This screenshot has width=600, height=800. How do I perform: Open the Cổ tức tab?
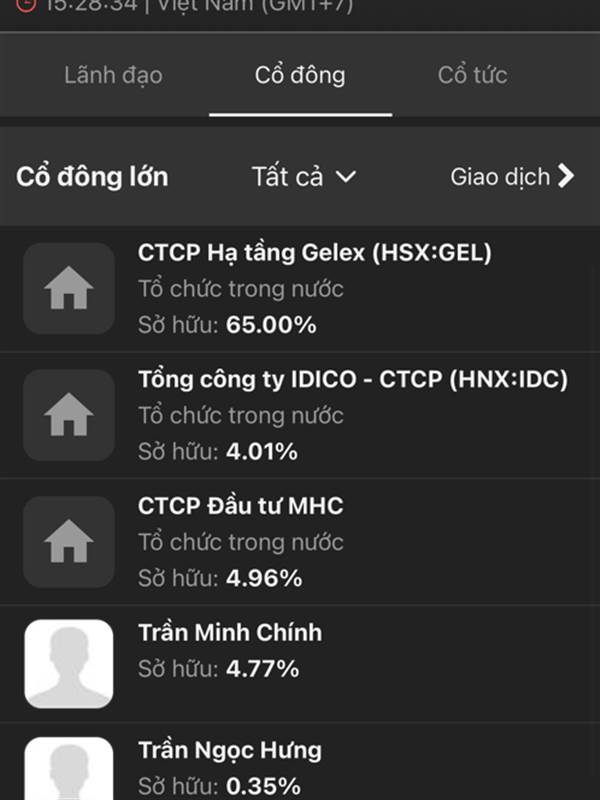[472, 75]
